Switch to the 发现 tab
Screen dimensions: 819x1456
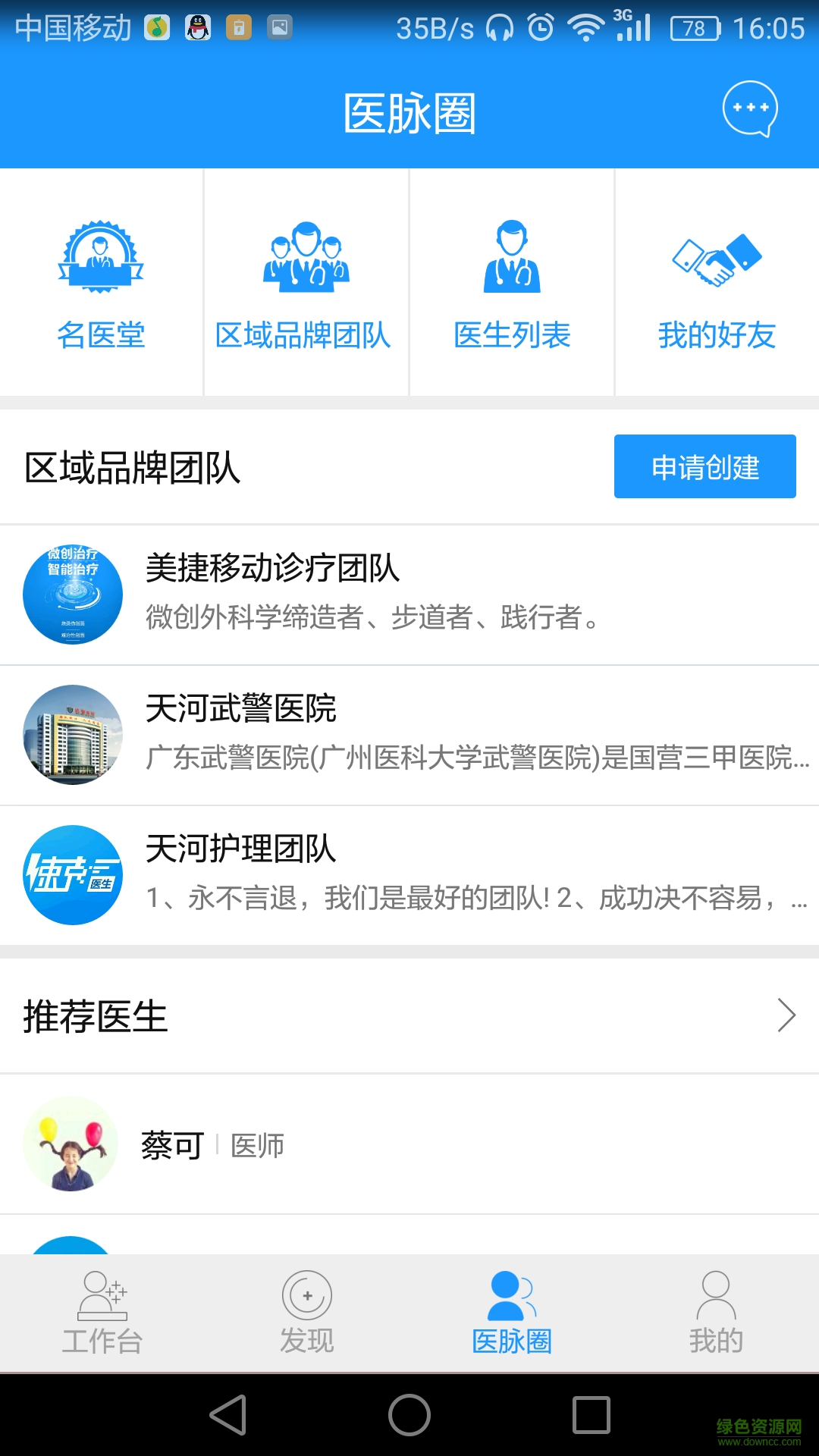307,1313
